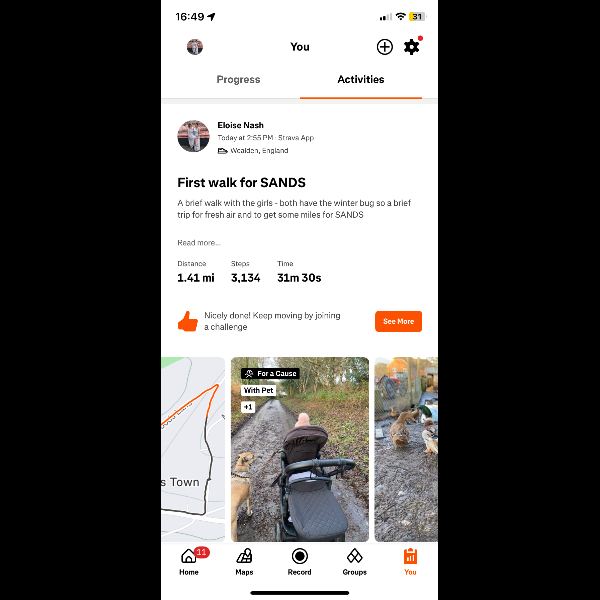Open the Maps tab
Image resolution: width=600 pixels, height=600 pixels.
[x=244, y=561]
